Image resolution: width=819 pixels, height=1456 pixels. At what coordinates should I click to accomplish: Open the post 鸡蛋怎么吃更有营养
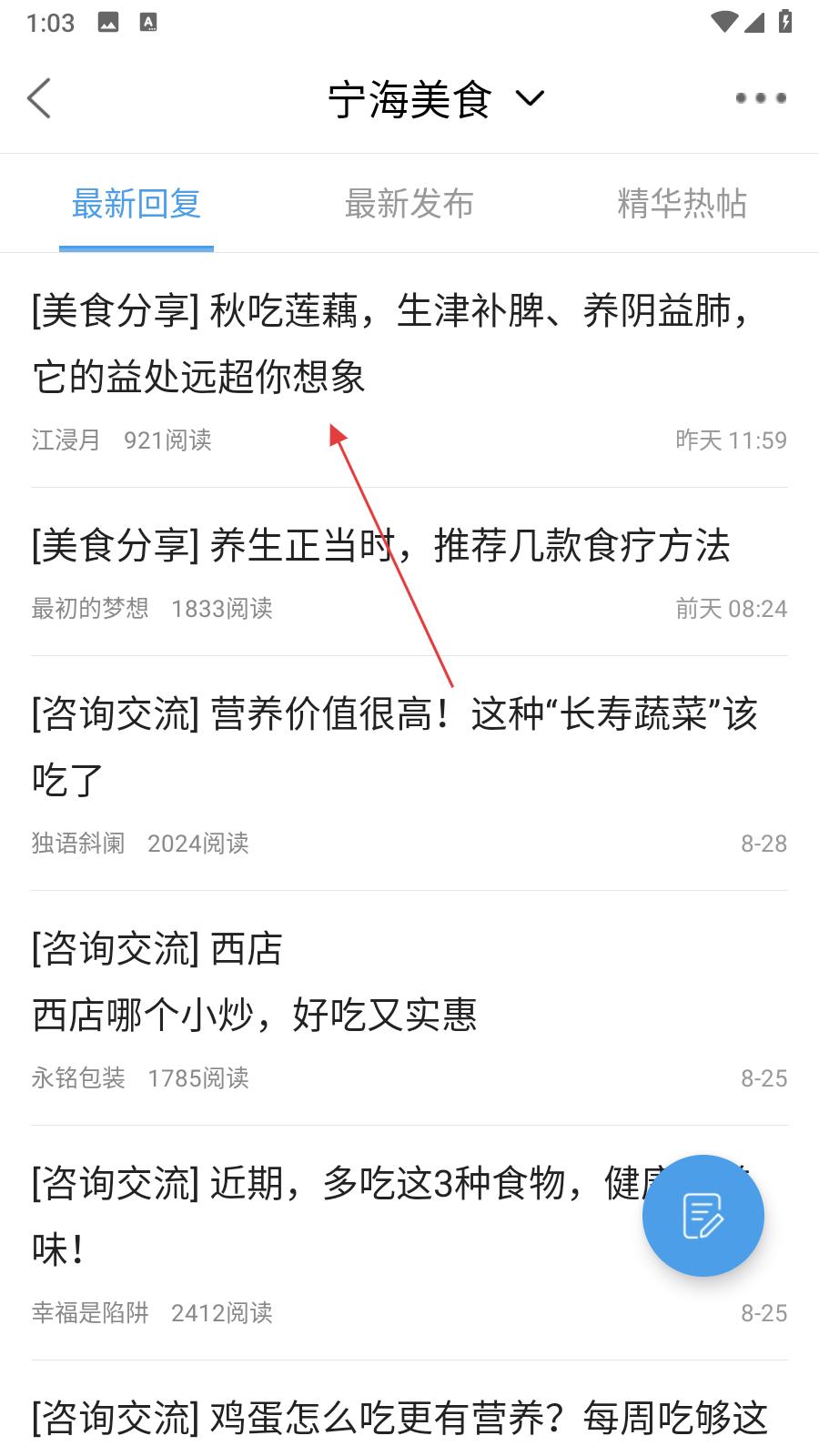tap(400, 1418)
